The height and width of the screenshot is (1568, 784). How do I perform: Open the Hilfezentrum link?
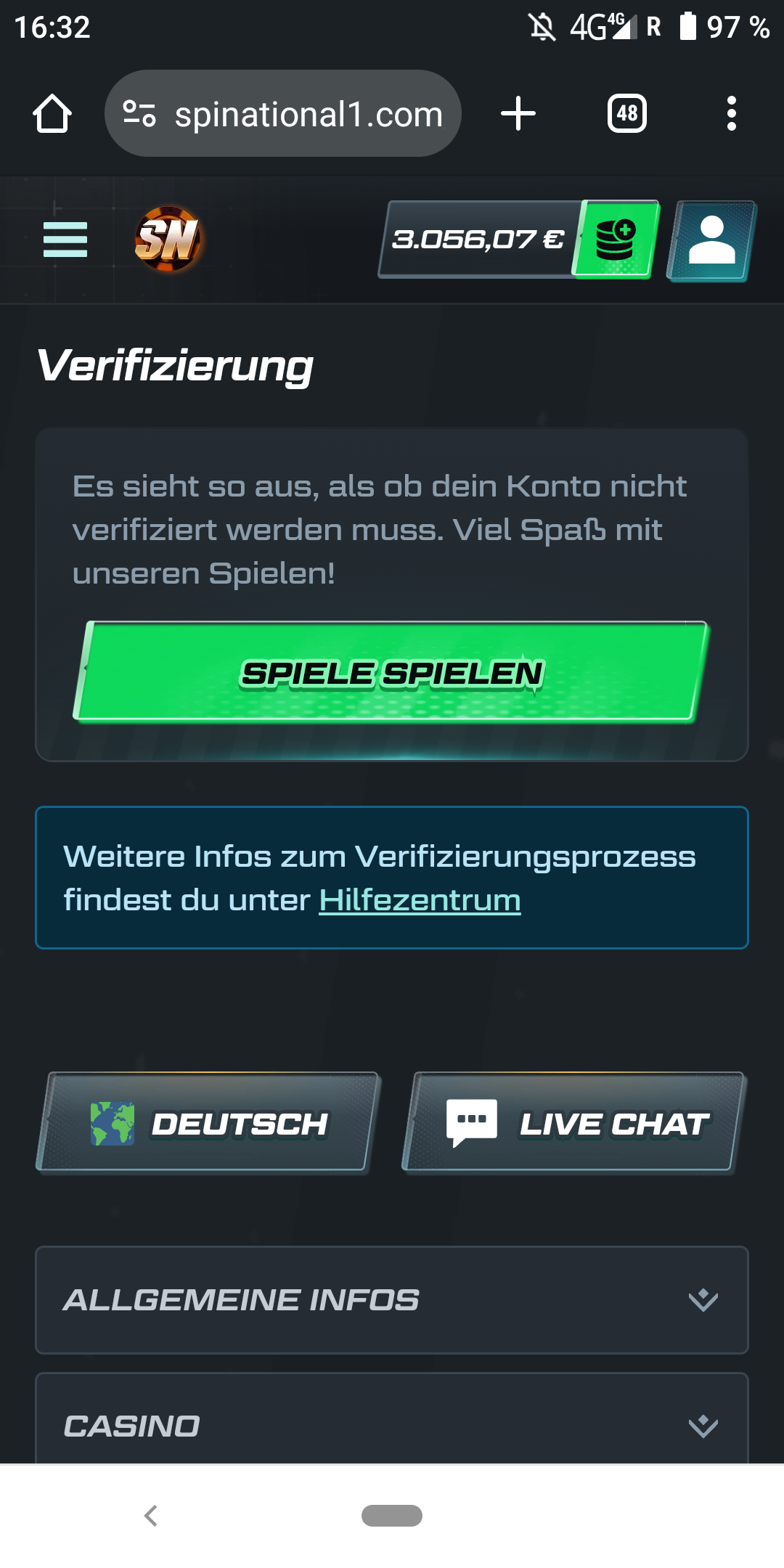pos(420,900)
